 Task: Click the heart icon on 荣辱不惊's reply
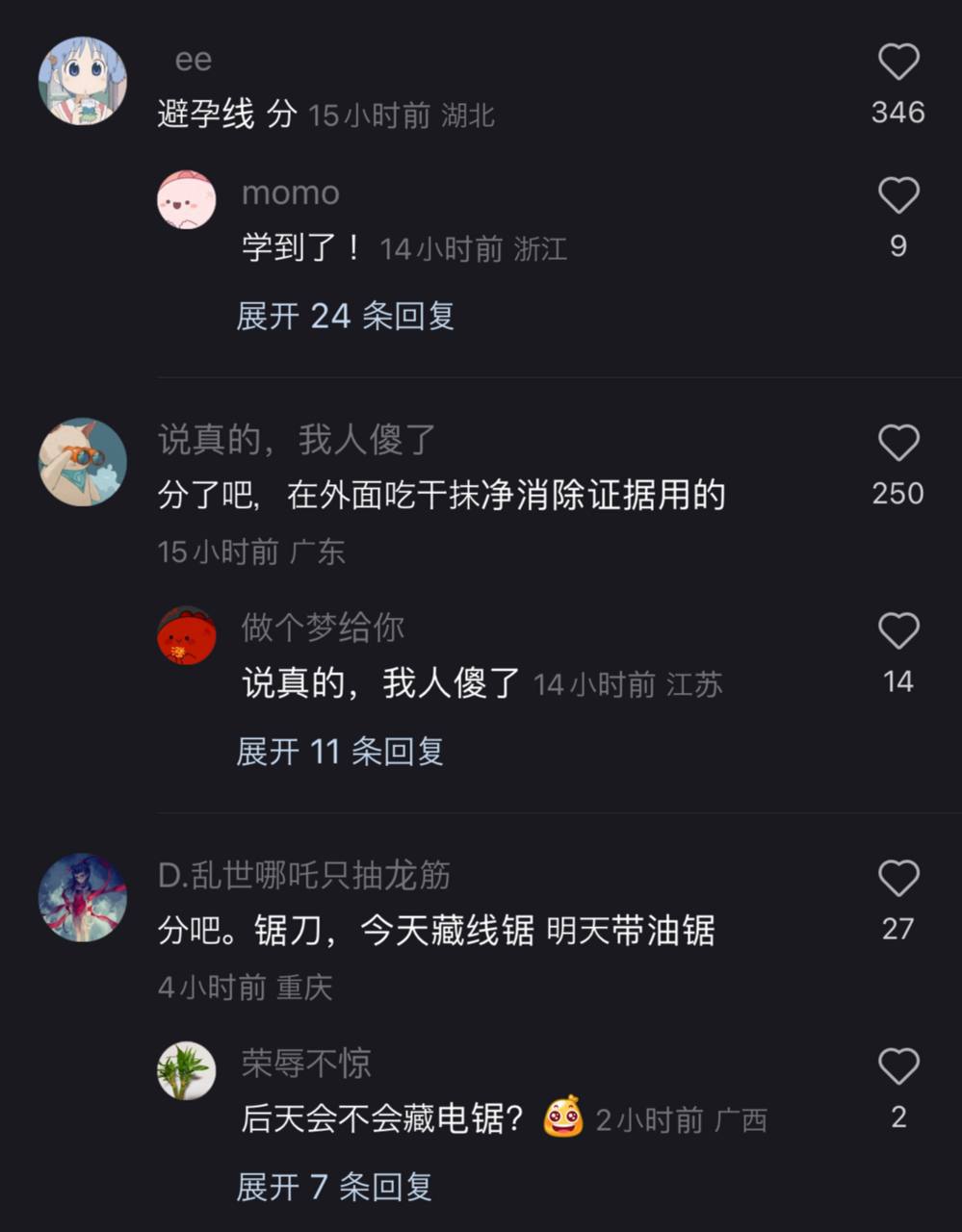[x=897, y=1066]
